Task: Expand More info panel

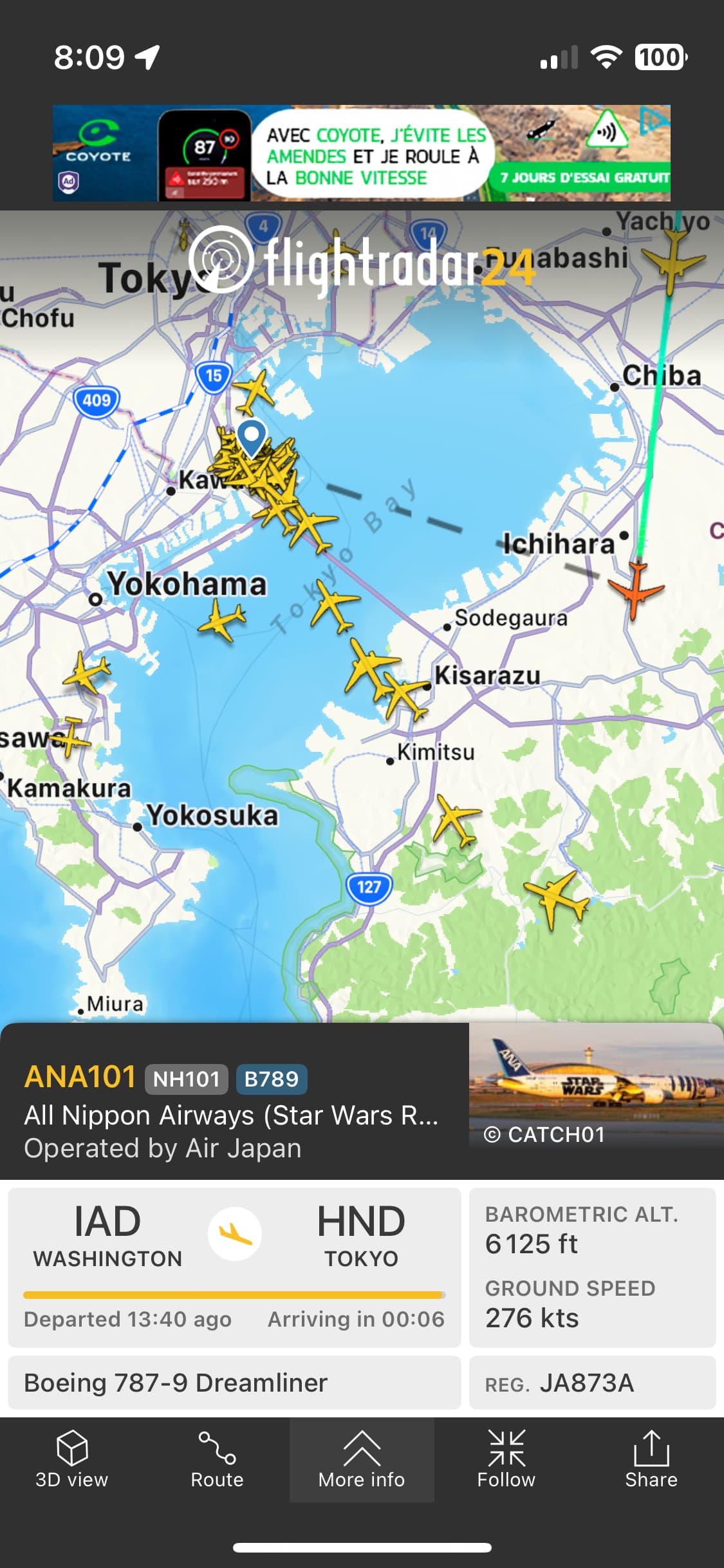Action: (362, 1459)
